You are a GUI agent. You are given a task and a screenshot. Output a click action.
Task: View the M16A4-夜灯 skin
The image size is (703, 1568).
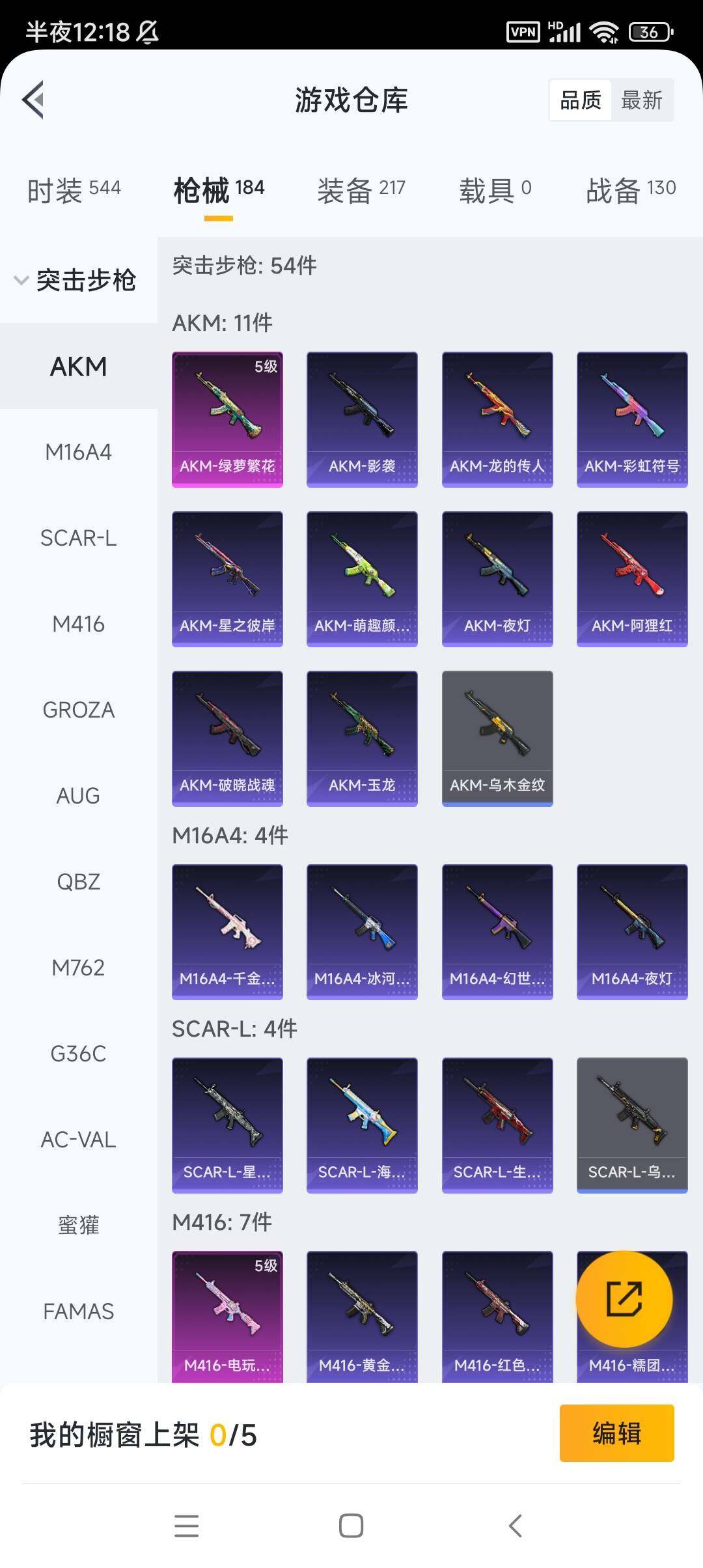(632, 932)
